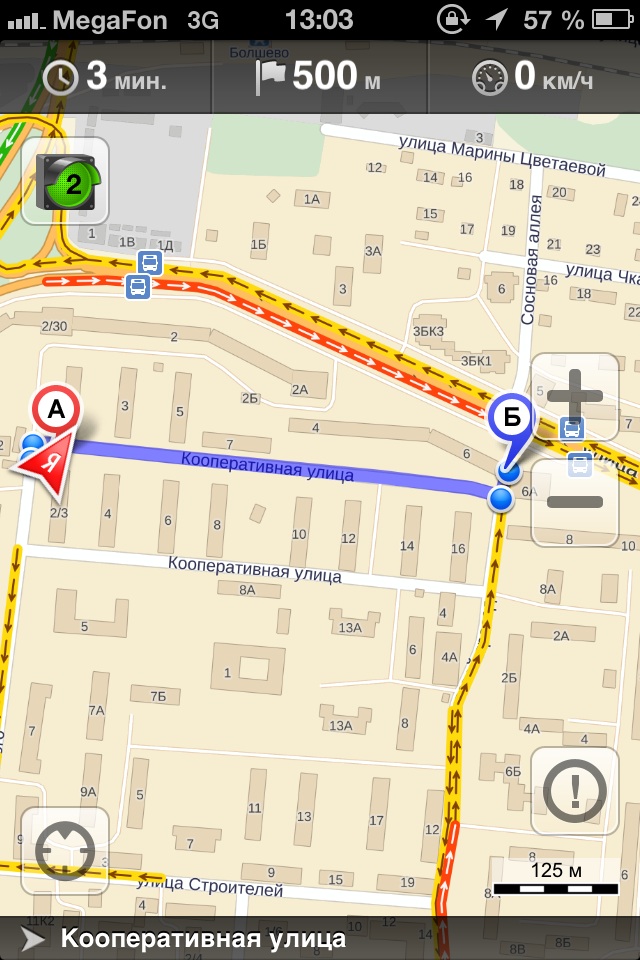The height and width of the screenshot is (960, 640).
Task: Select start marker A on the map
Action: tap(57, 408)
